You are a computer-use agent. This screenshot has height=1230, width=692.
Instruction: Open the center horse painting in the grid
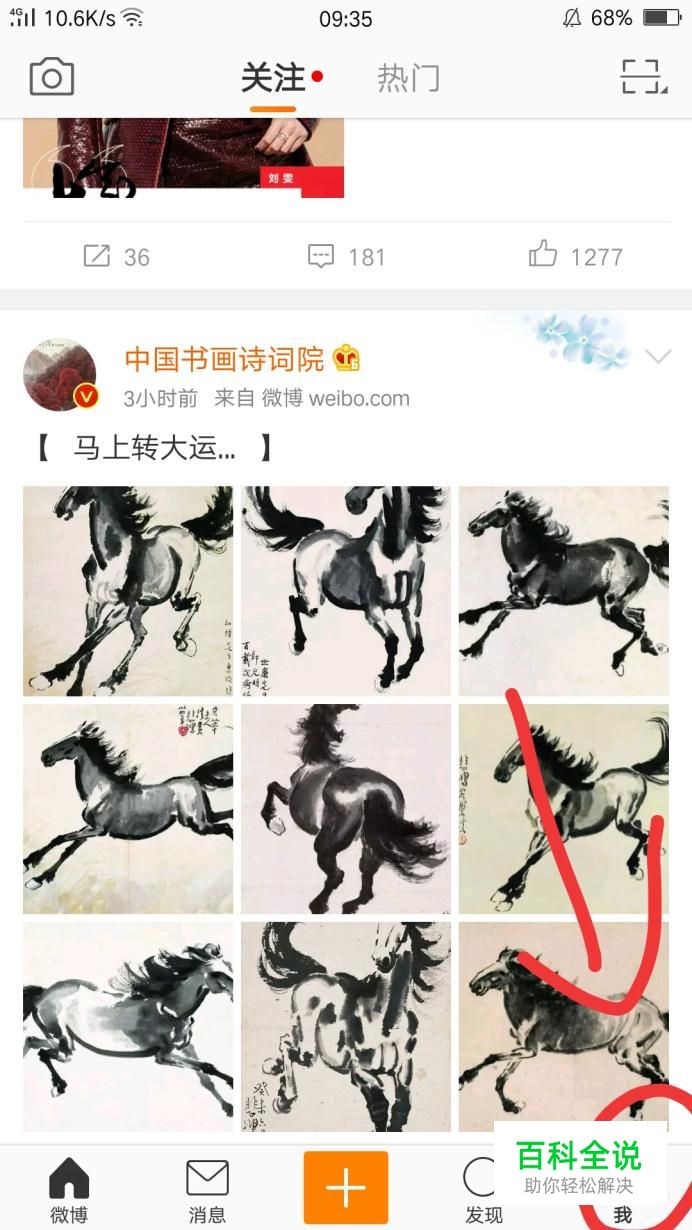346,809
